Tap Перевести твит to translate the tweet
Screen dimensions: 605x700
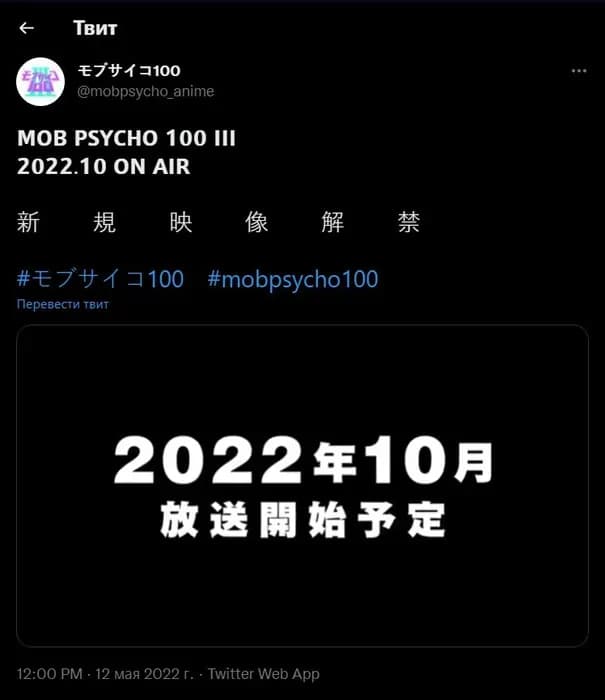point(63,304)
